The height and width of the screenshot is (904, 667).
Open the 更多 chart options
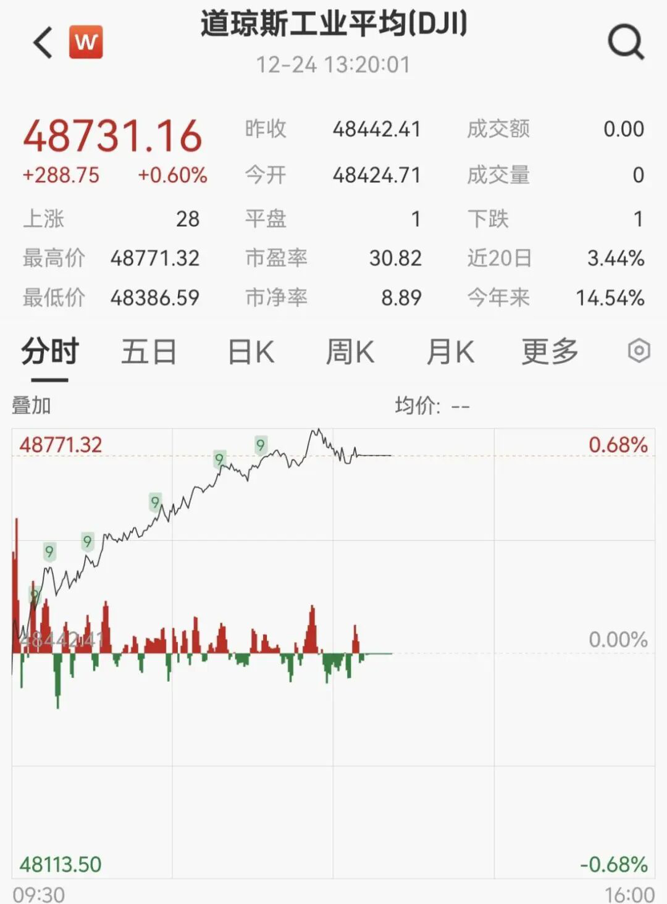pos(550,351)
